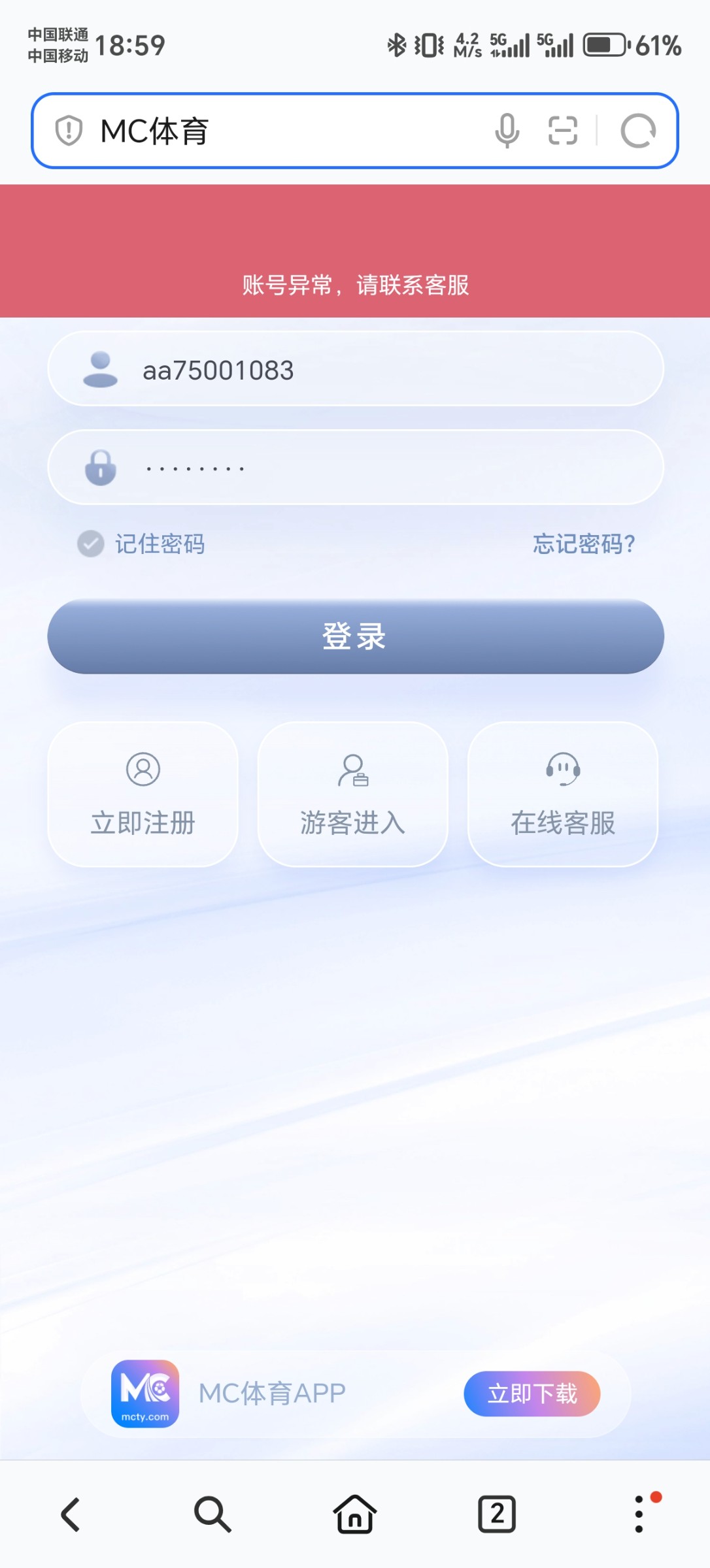This screenshot has height=1568, width=710.
Task: Open the QR code scanner in the address bar
Action: pyautogui.click(x=564, y=131)
